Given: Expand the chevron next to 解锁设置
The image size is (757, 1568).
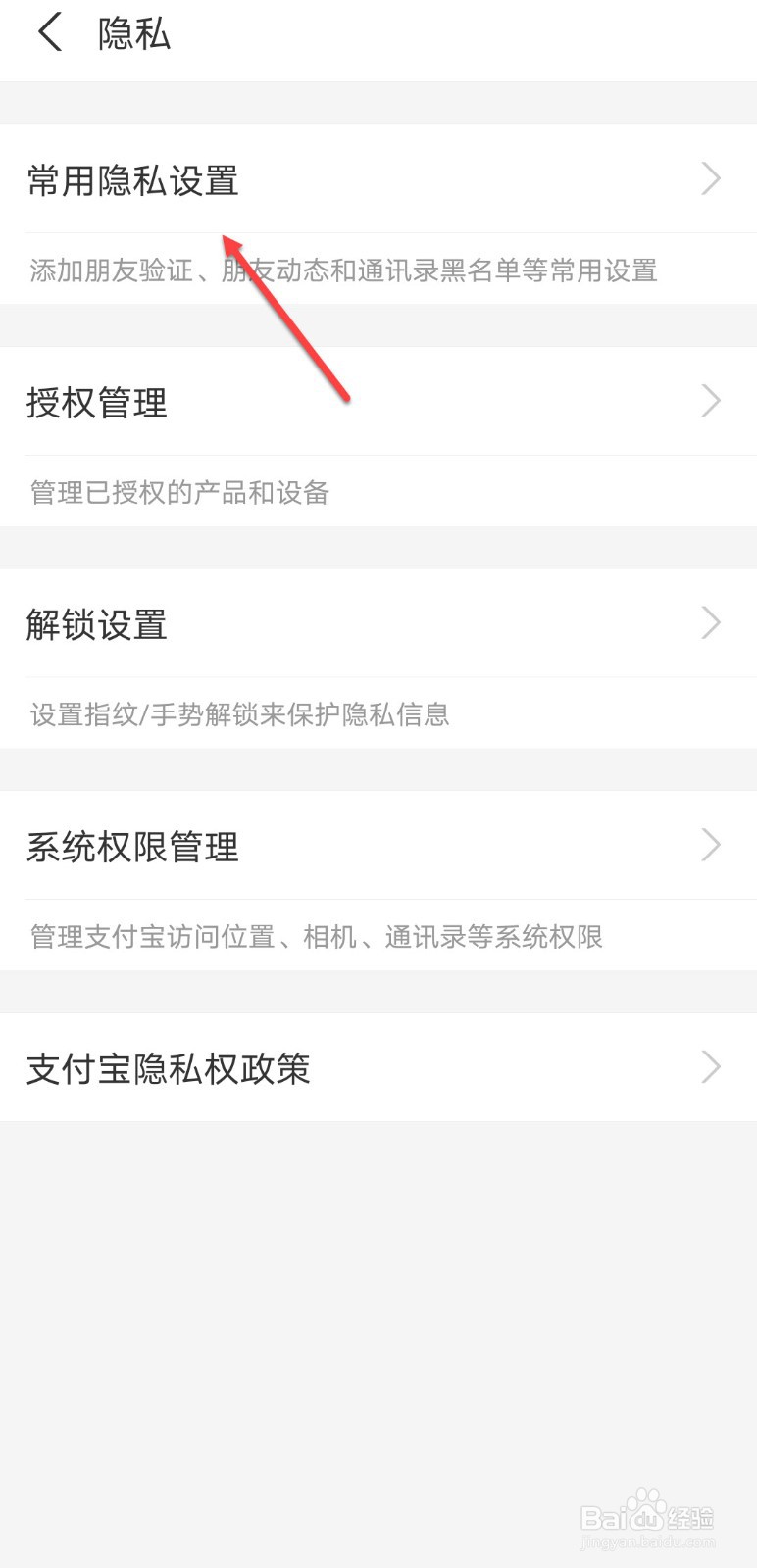Looking at the screenshot, I should pos(712,623).
